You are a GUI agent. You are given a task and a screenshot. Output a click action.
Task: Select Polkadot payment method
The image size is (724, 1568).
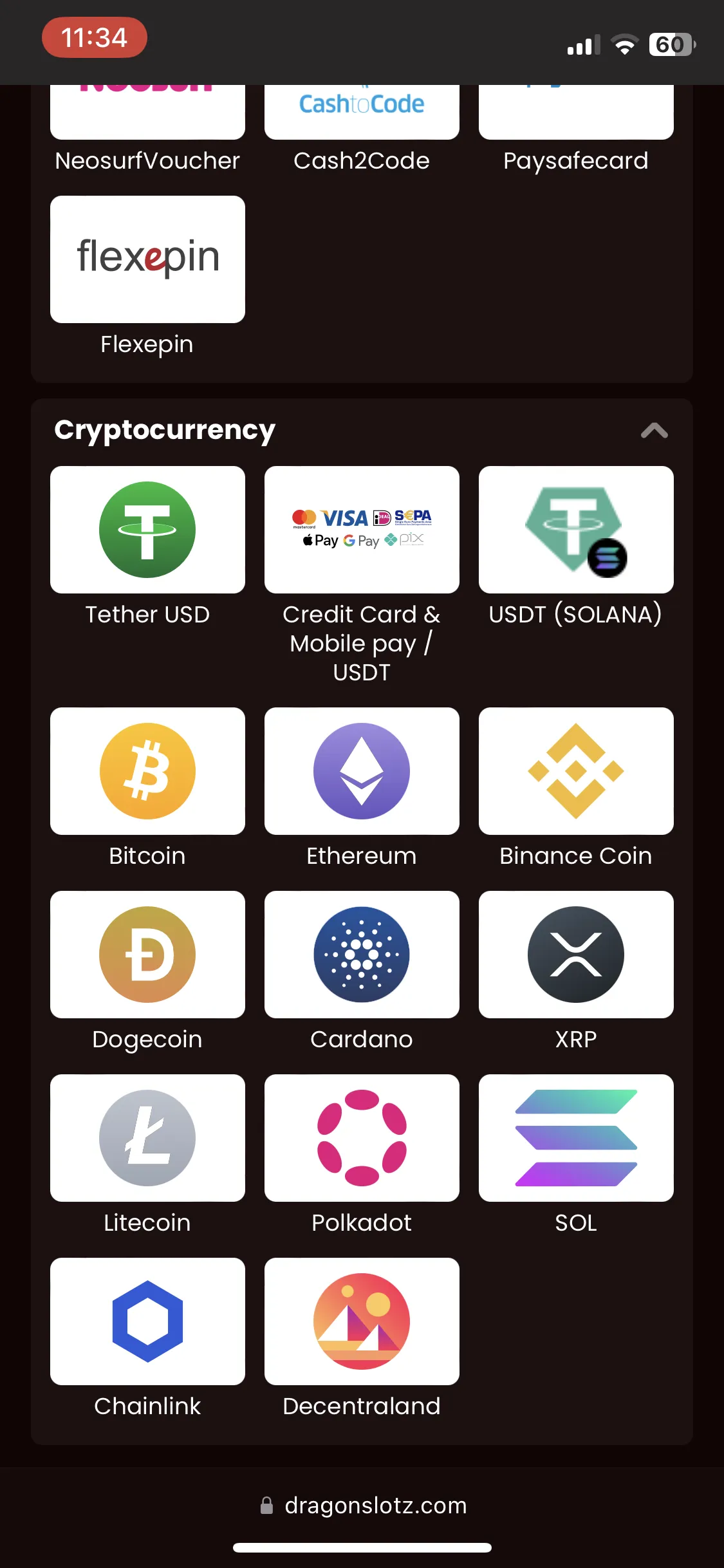click(362, 1138)
